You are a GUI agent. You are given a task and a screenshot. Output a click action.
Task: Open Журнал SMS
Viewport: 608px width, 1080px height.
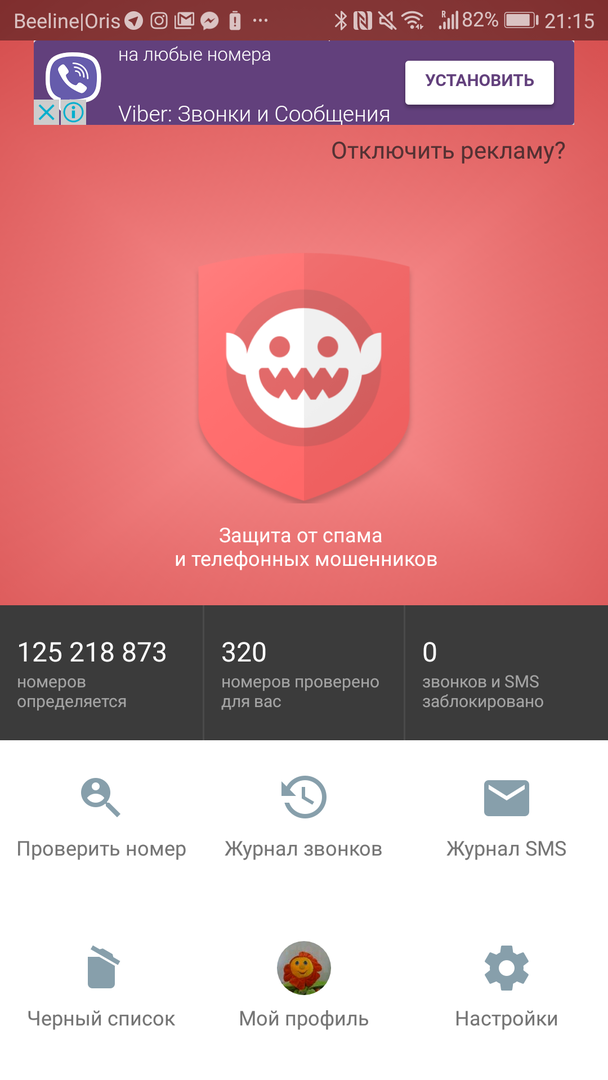tap(506, 817)
